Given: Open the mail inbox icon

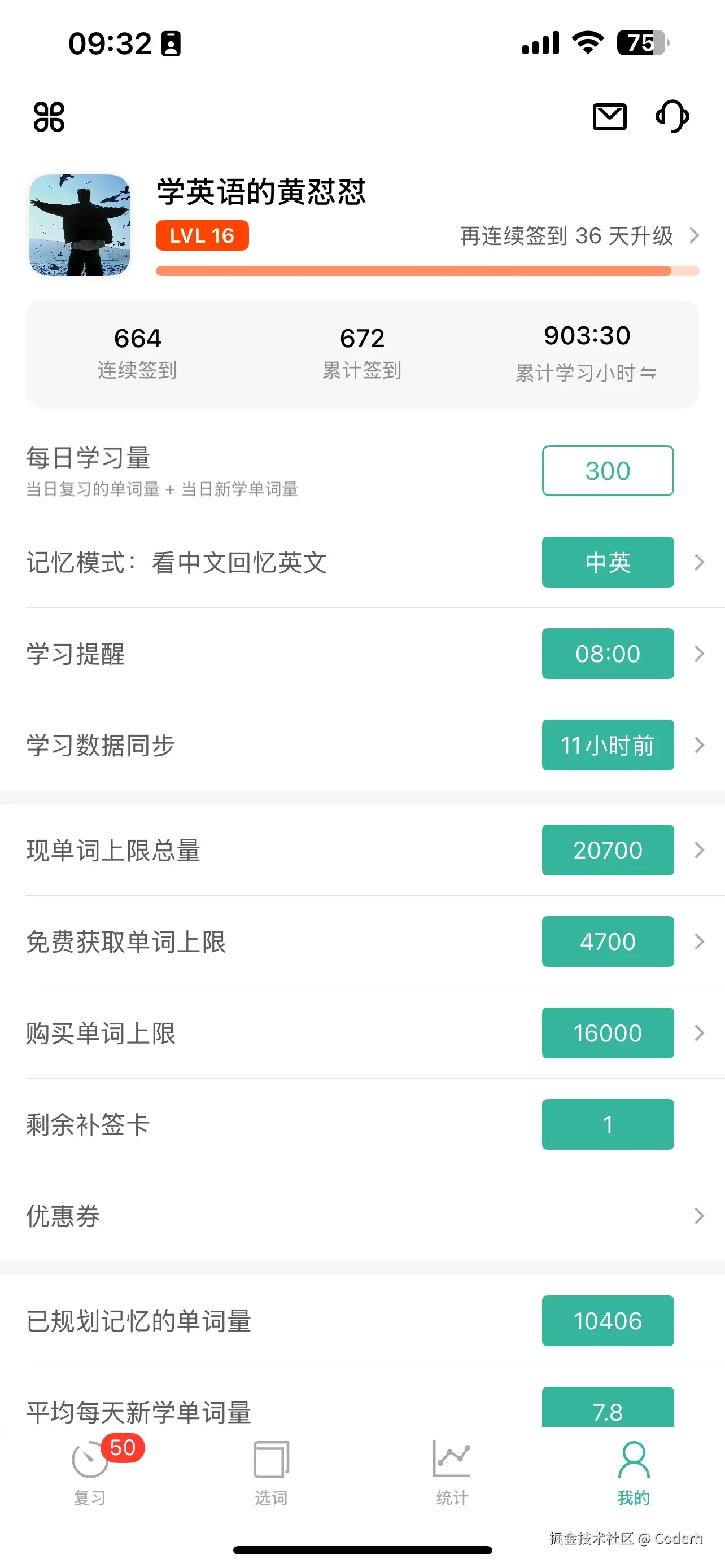Looking at the screenshot, I should (609, 117).
